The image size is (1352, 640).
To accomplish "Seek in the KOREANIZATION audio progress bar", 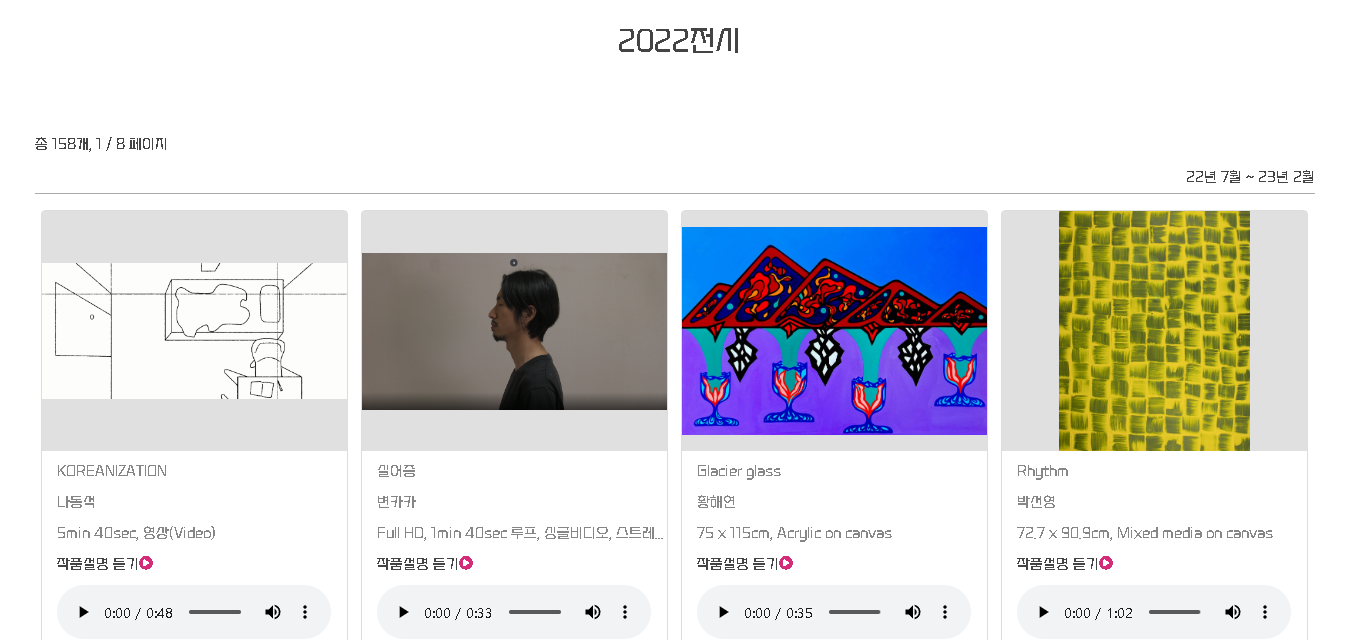I will point(215,612).
